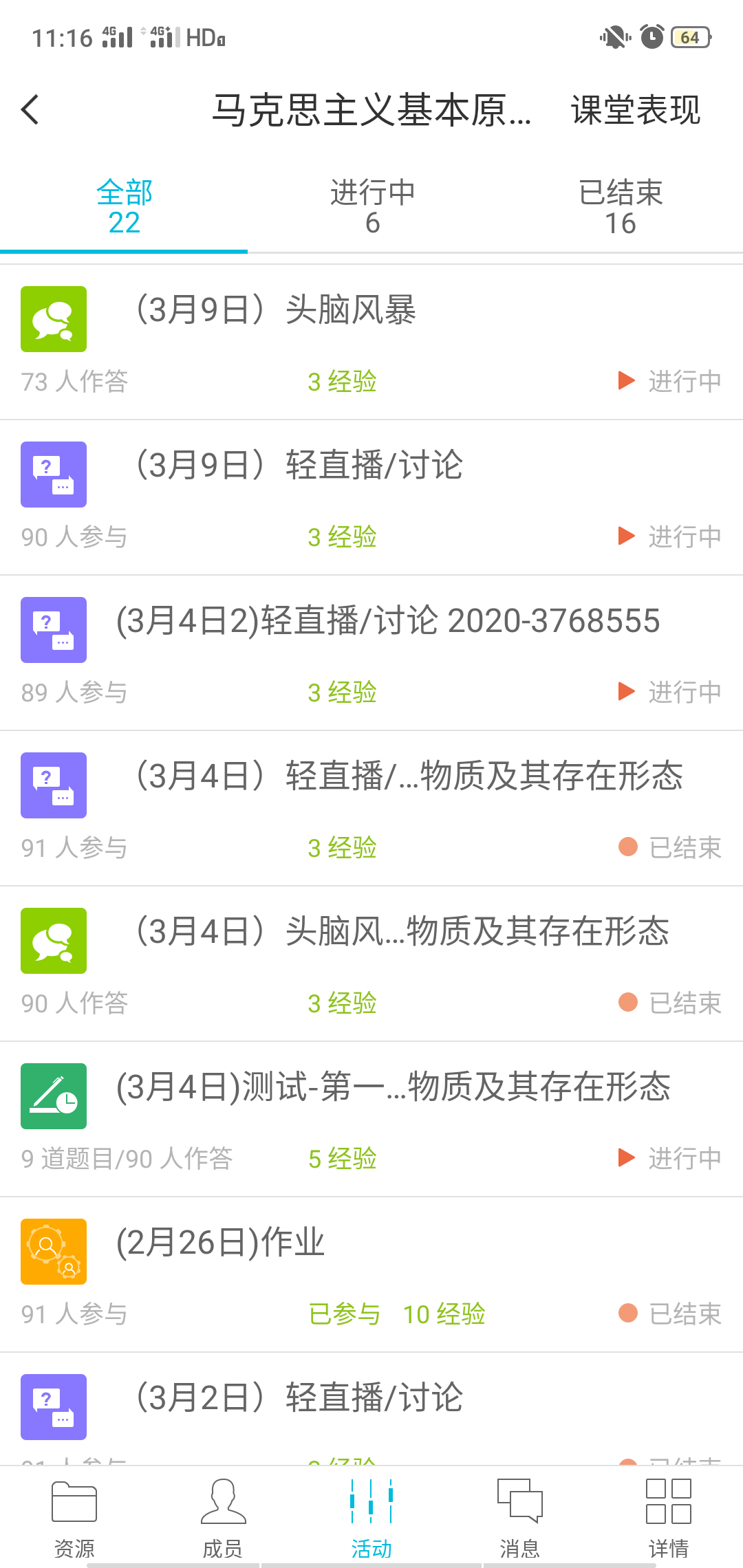Screen dimensions: 743x1568
Task: Switch to the 进行中 tab
Action: pyautogui.click(x=372, y=207)
